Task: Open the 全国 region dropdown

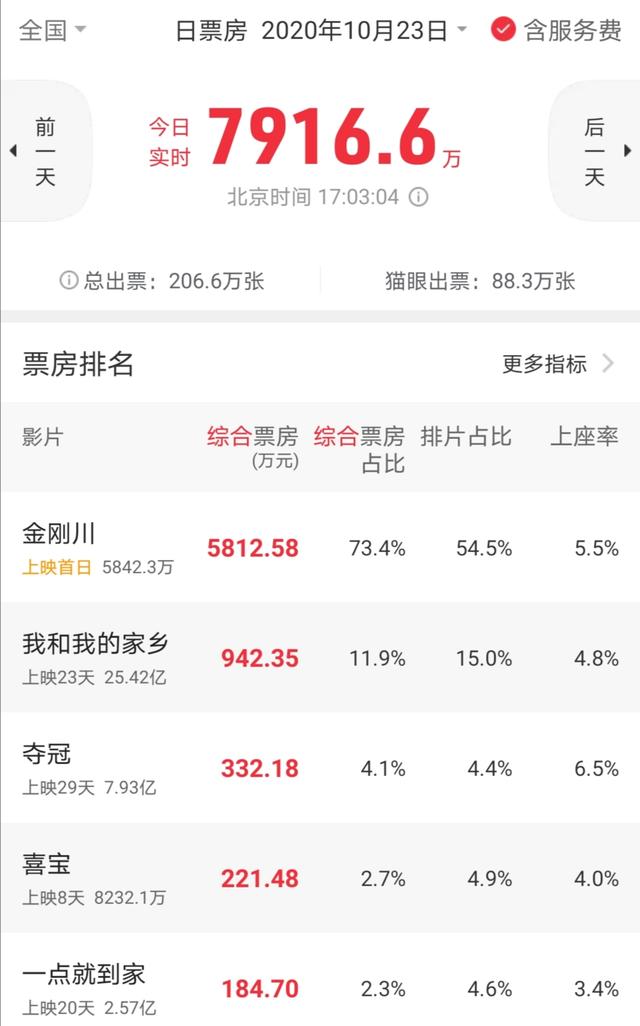Action: coord(52,29)
